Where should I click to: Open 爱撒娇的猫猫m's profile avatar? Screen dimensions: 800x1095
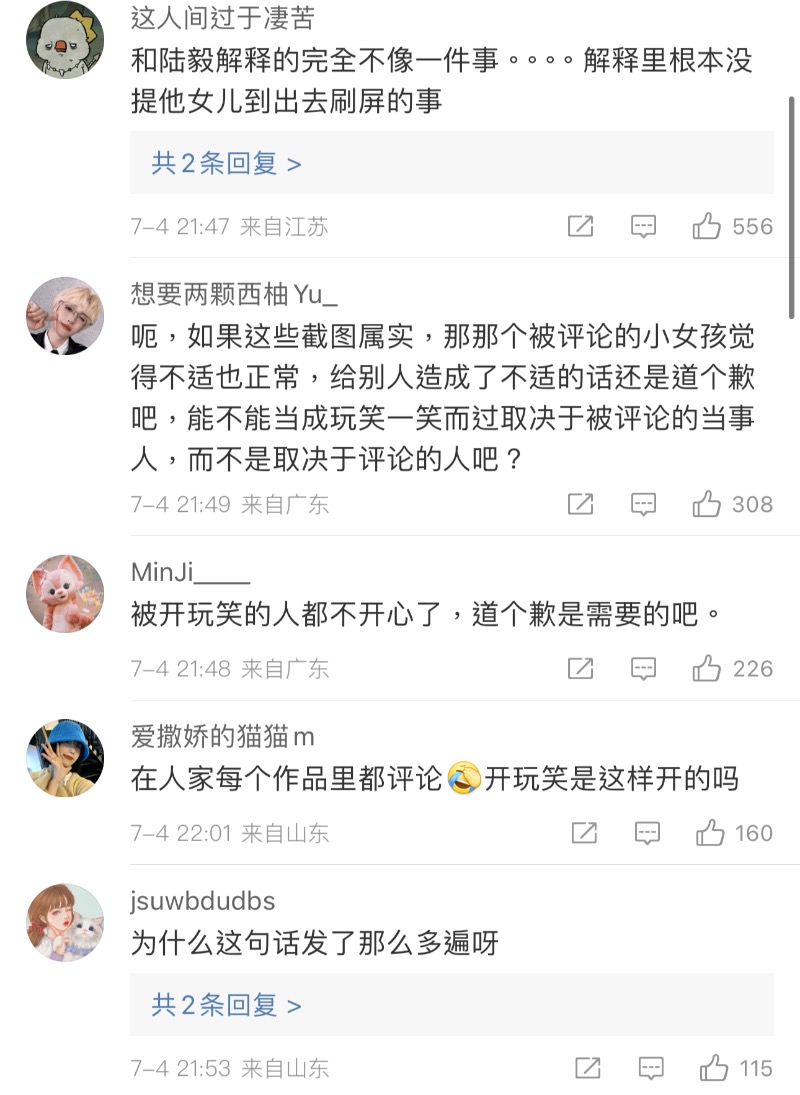pos(65,758)
